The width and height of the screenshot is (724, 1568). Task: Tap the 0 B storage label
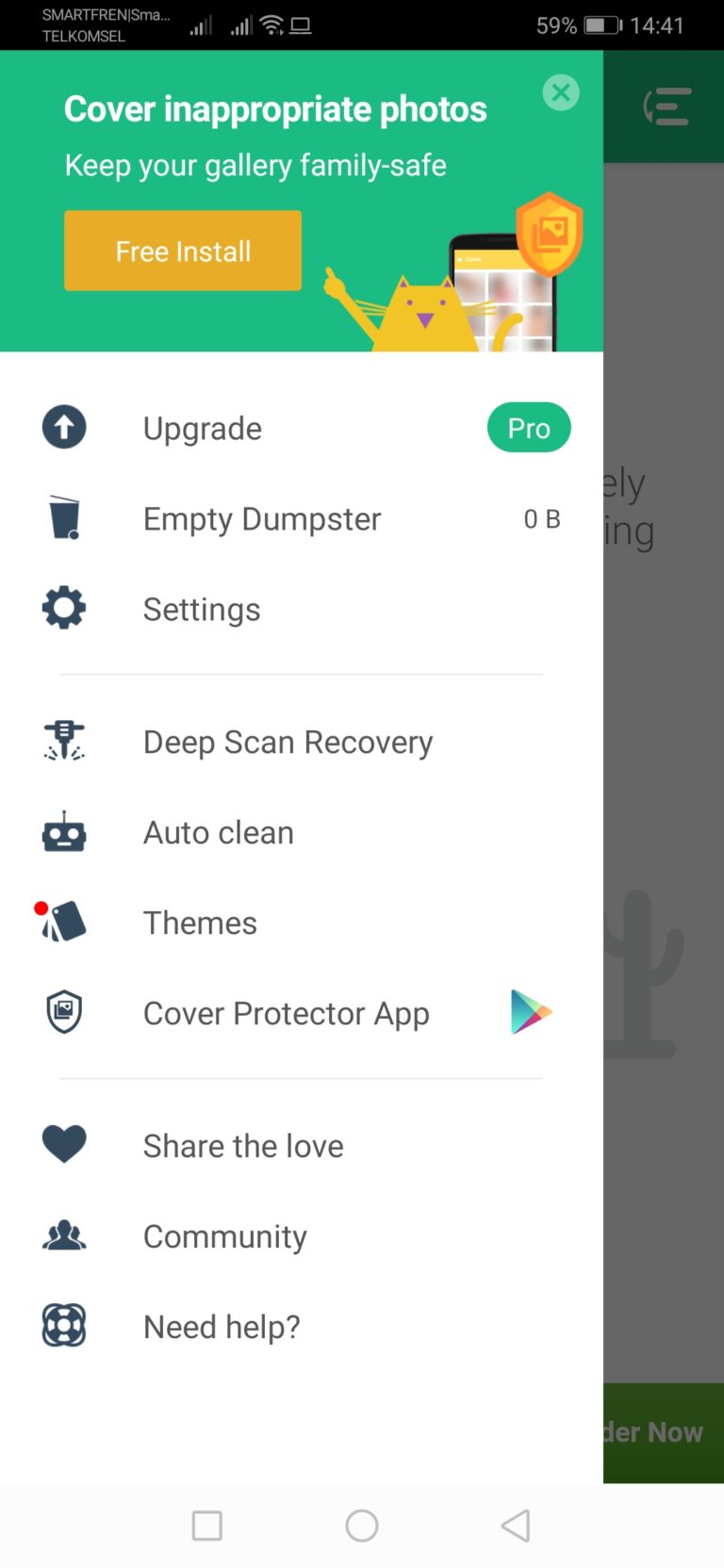(x=542, y=517)
